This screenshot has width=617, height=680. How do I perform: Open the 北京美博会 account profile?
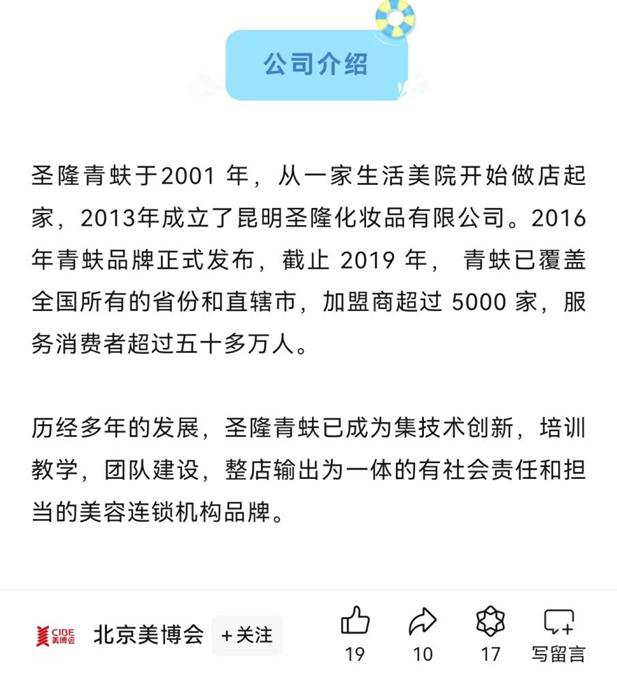[x=148, y=635]
